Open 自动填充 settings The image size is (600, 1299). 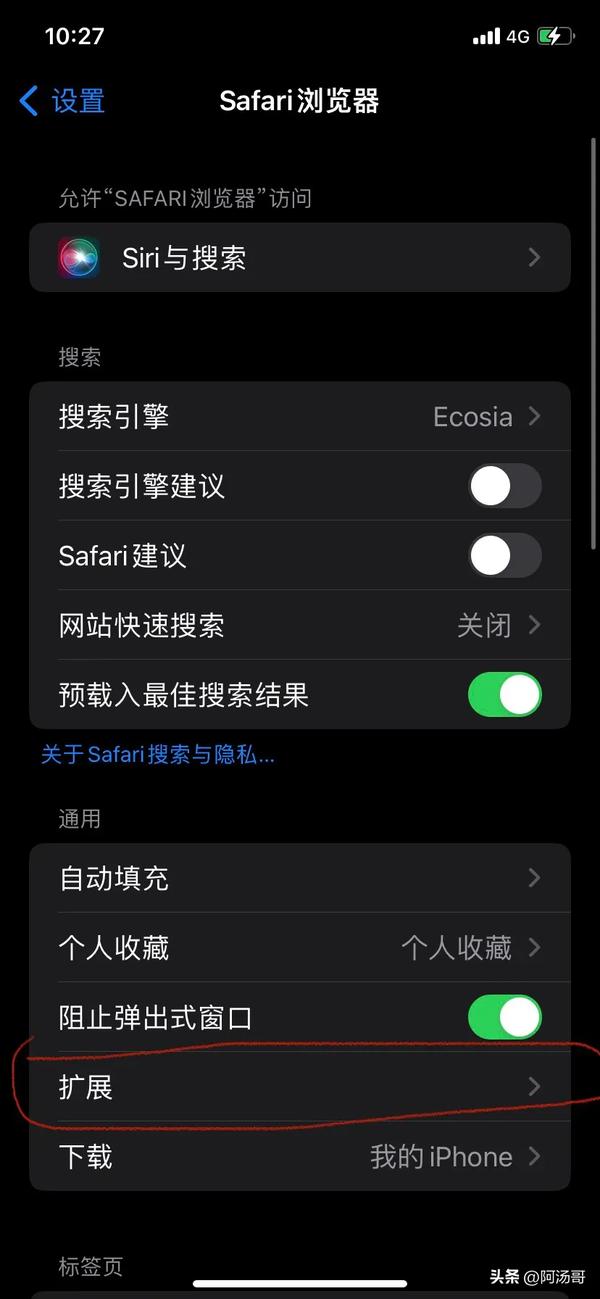point(300,878)
